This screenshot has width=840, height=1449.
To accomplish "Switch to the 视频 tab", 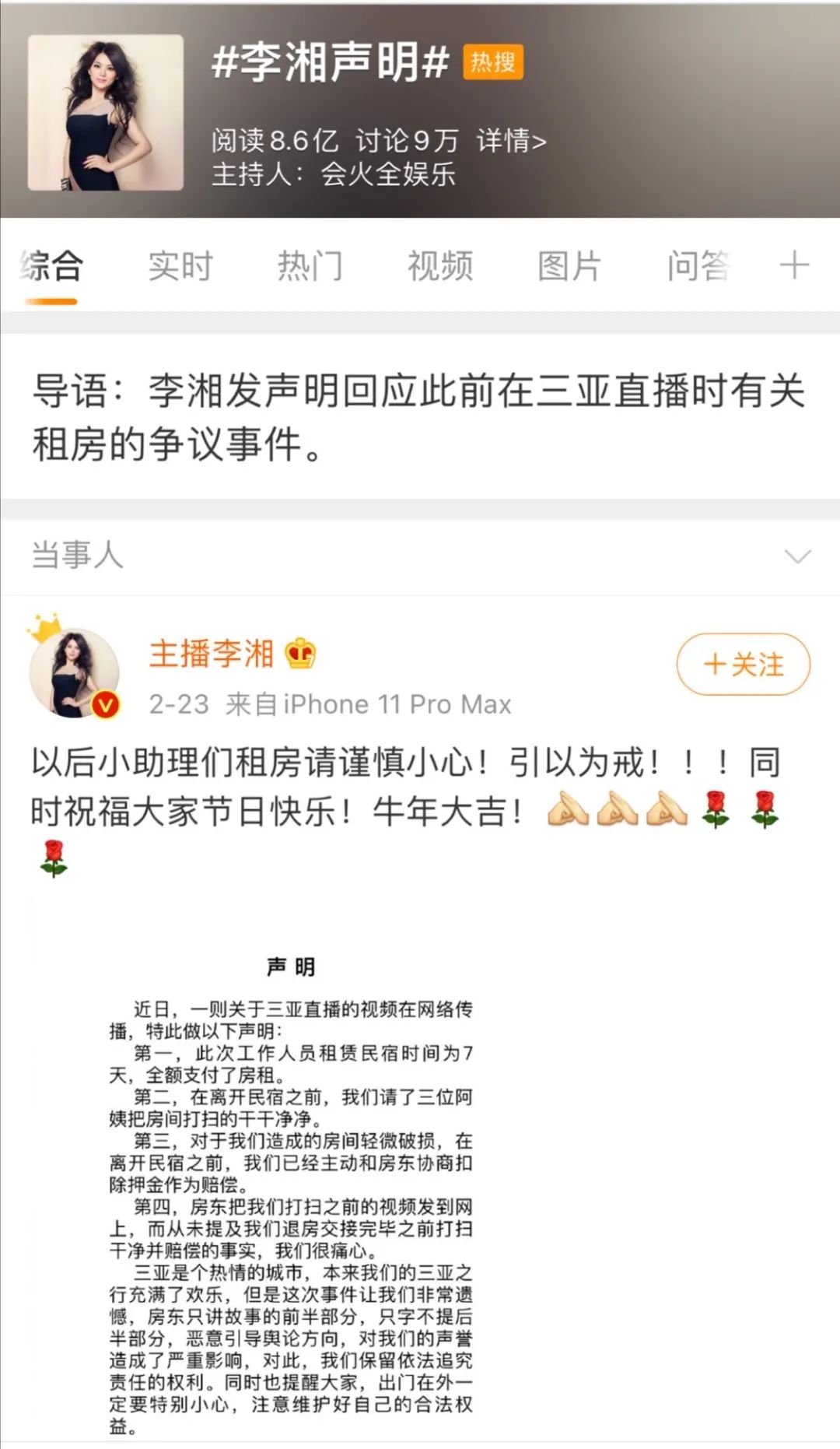I will click(440, 266).
